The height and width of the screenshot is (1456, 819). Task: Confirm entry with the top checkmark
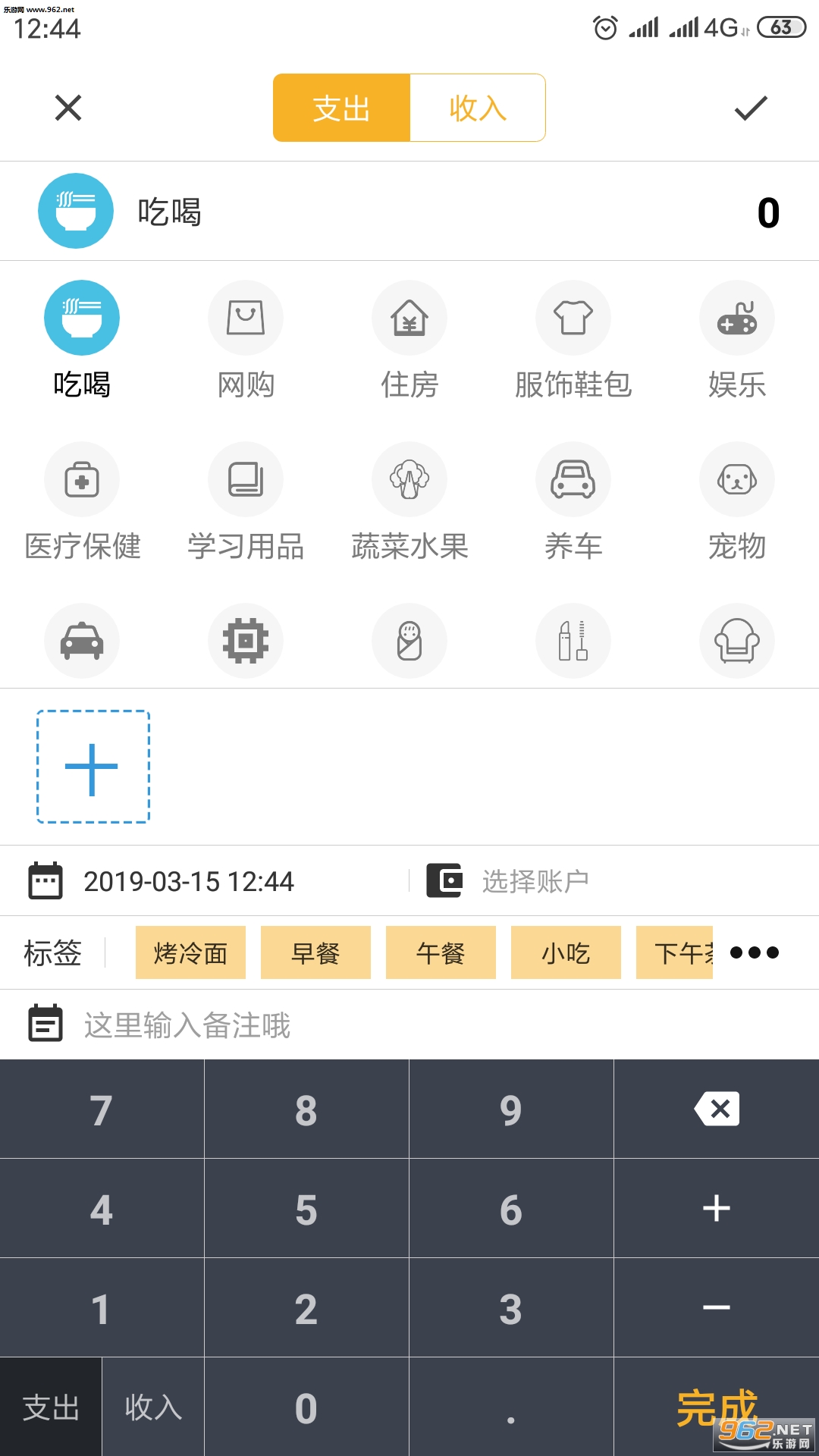751,108
